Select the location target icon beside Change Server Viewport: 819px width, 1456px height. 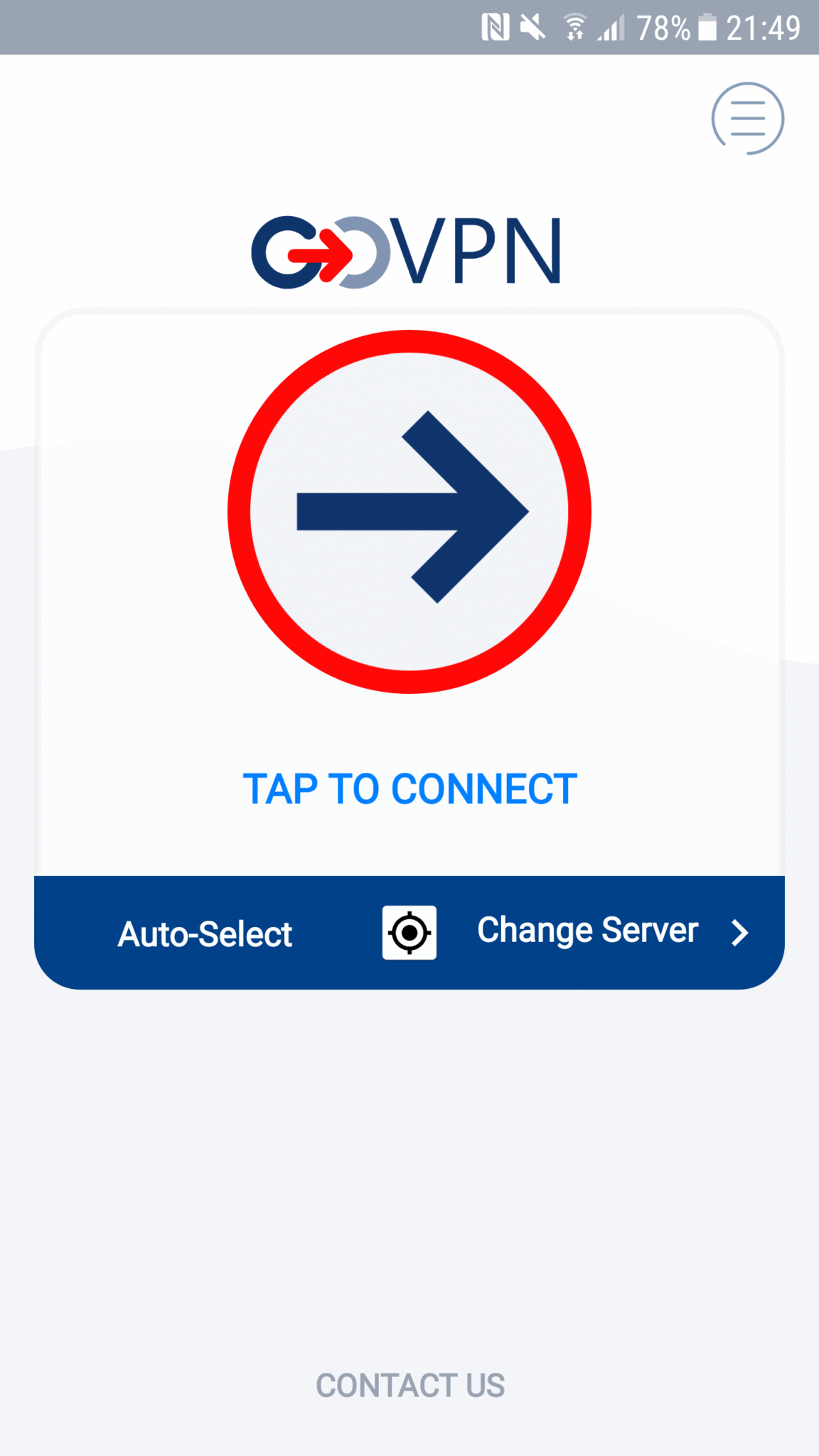pyautogui.click(x=409, y=932)
